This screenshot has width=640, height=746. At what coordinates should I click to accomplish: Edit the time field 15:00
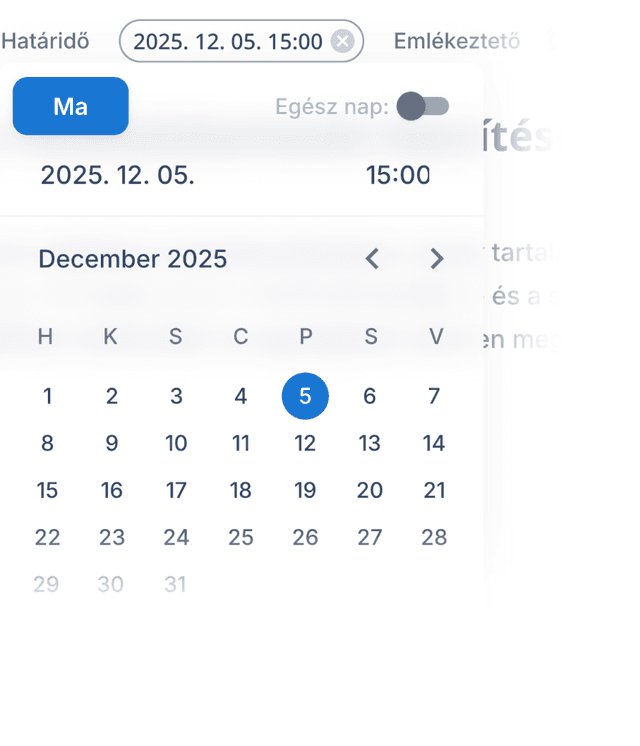pyautogui.click(x=398, y=175)
